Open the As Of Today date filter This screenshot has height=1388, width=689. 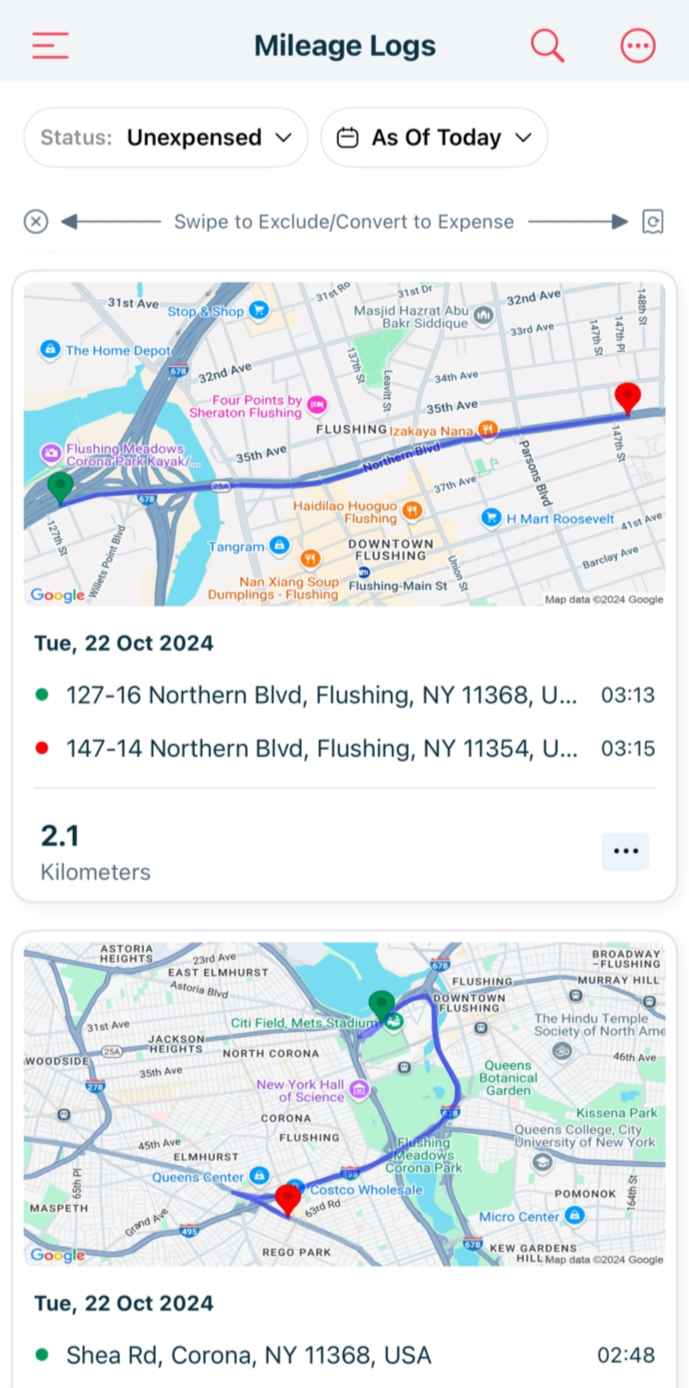pyautogui.click(x=434, y=138)
